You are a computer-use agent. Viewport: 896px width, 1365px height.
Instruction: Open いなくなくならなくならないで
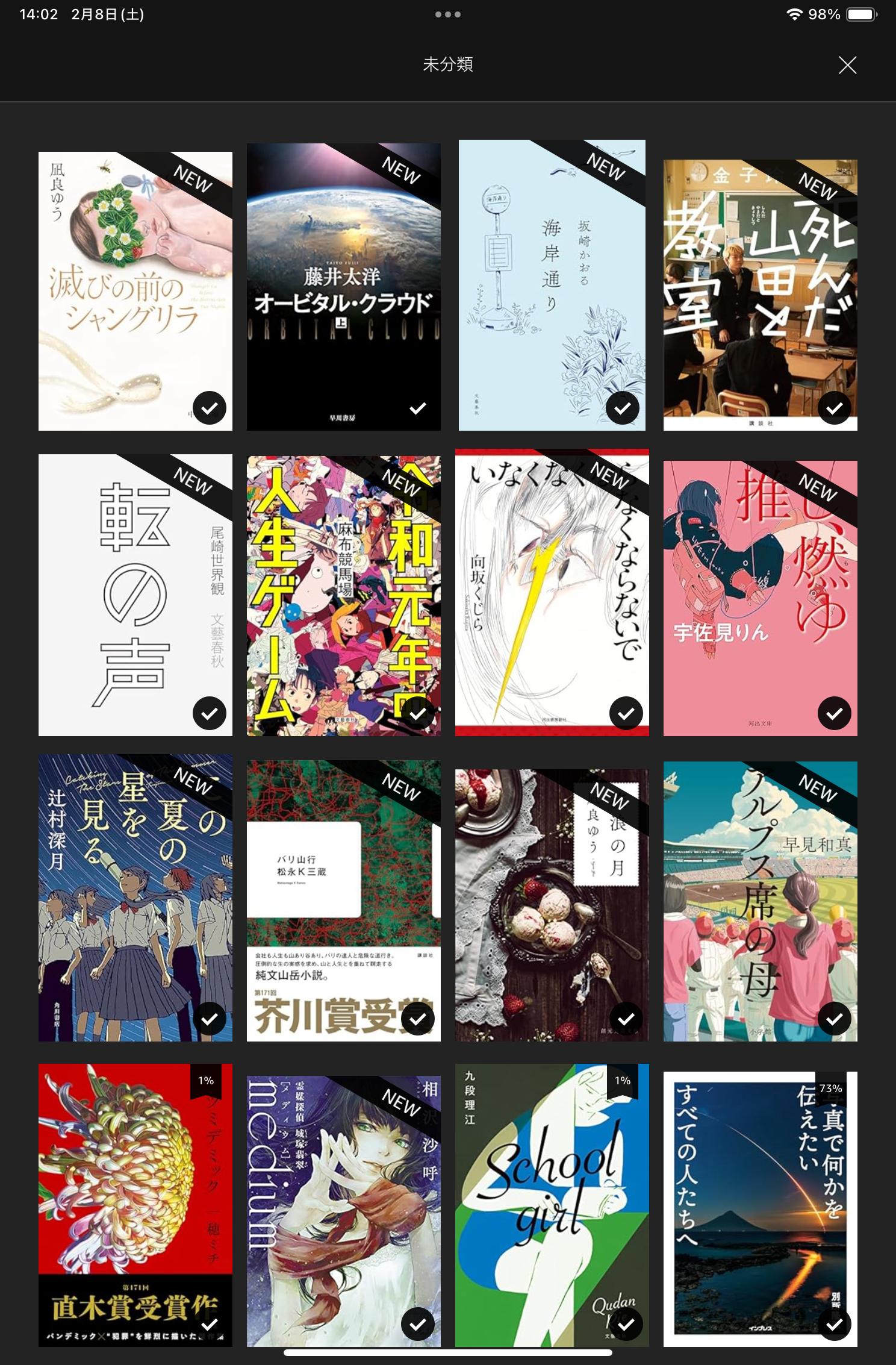point(552,592)
